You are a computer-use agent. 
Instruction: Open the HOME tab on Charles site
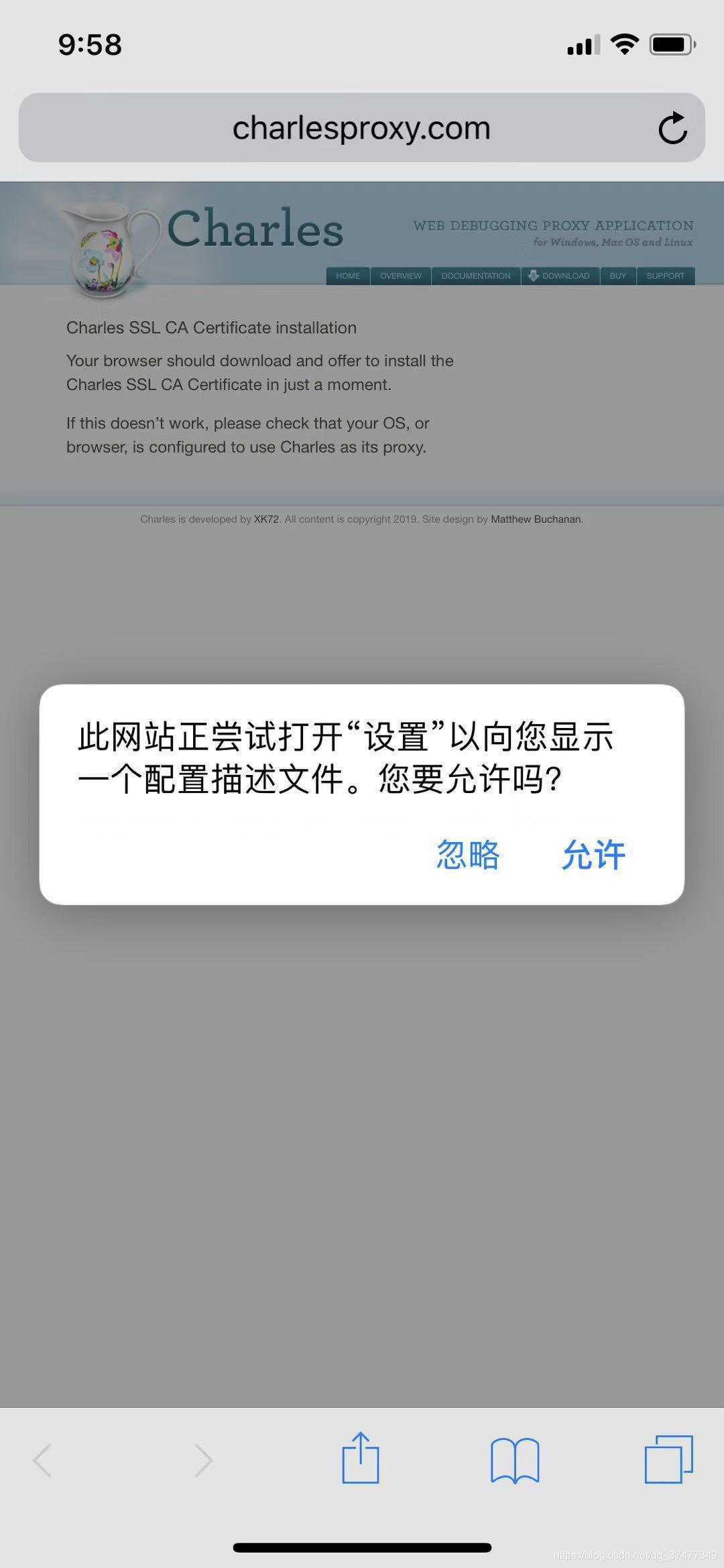(348, 276)
